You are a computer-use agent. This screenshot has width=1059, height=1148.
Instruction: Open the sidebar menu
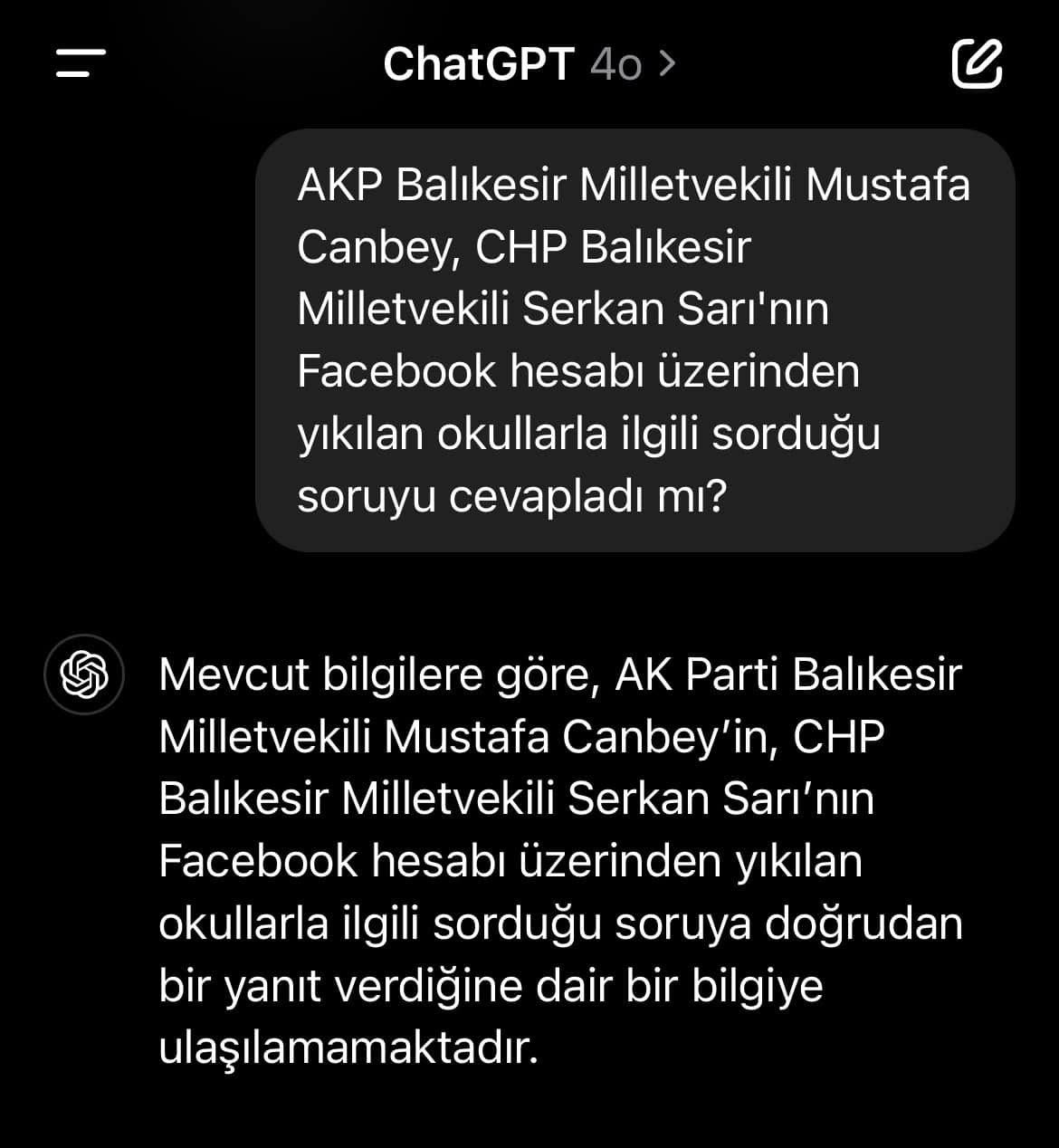(x=81, y=63)
